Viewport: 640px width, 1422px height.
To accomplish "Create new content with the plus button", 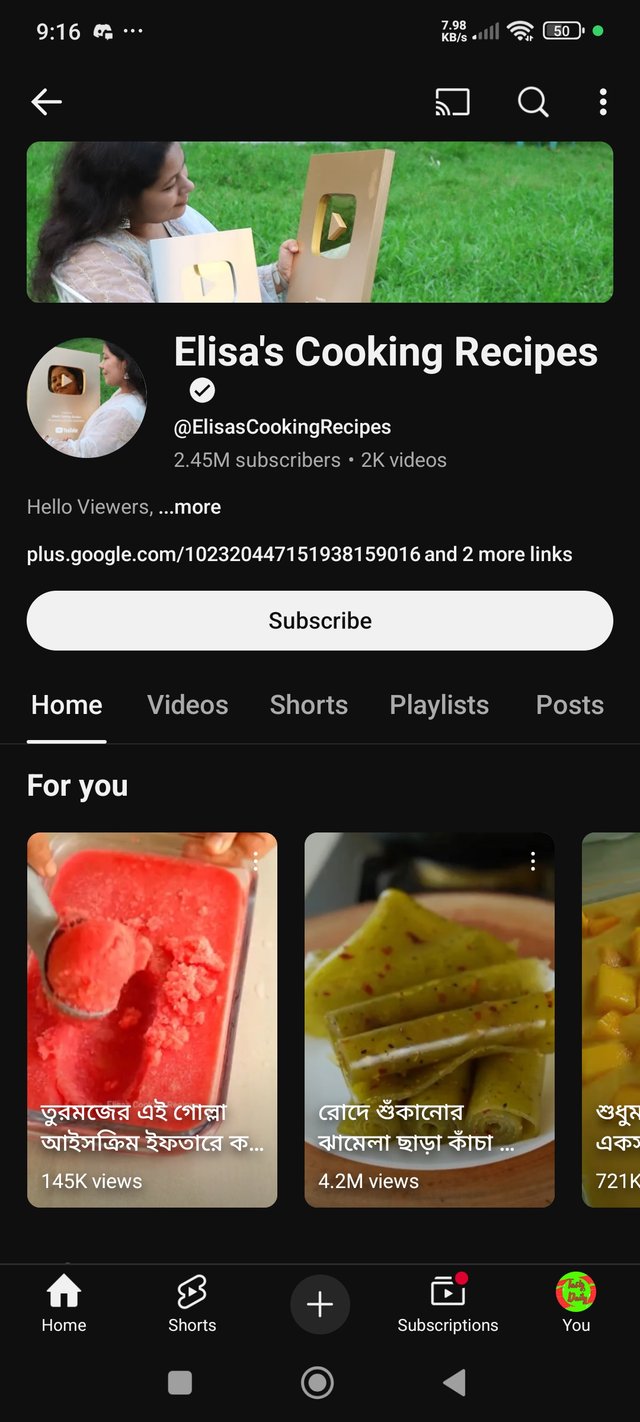I will (x=320, y=1304).
